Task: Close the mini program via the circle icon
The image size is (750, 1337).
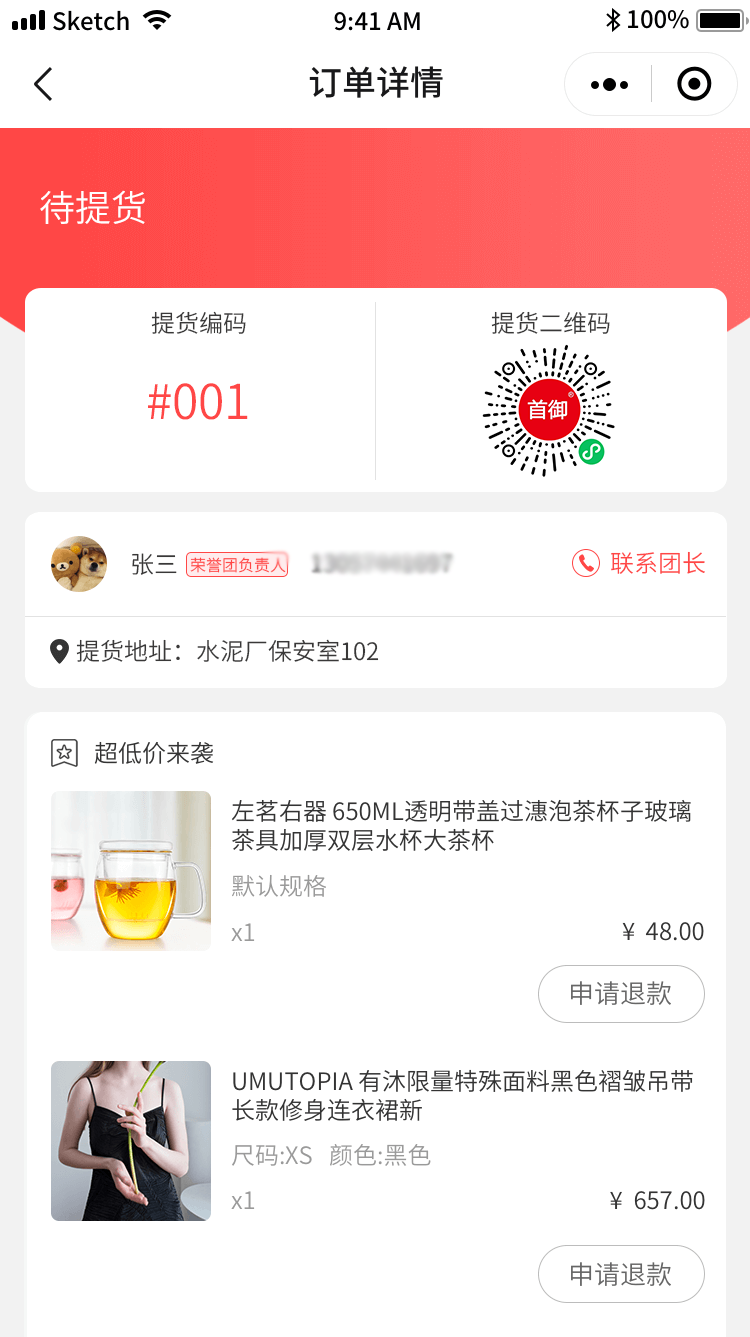Action: pyautogui.click(x=694, y=85)
